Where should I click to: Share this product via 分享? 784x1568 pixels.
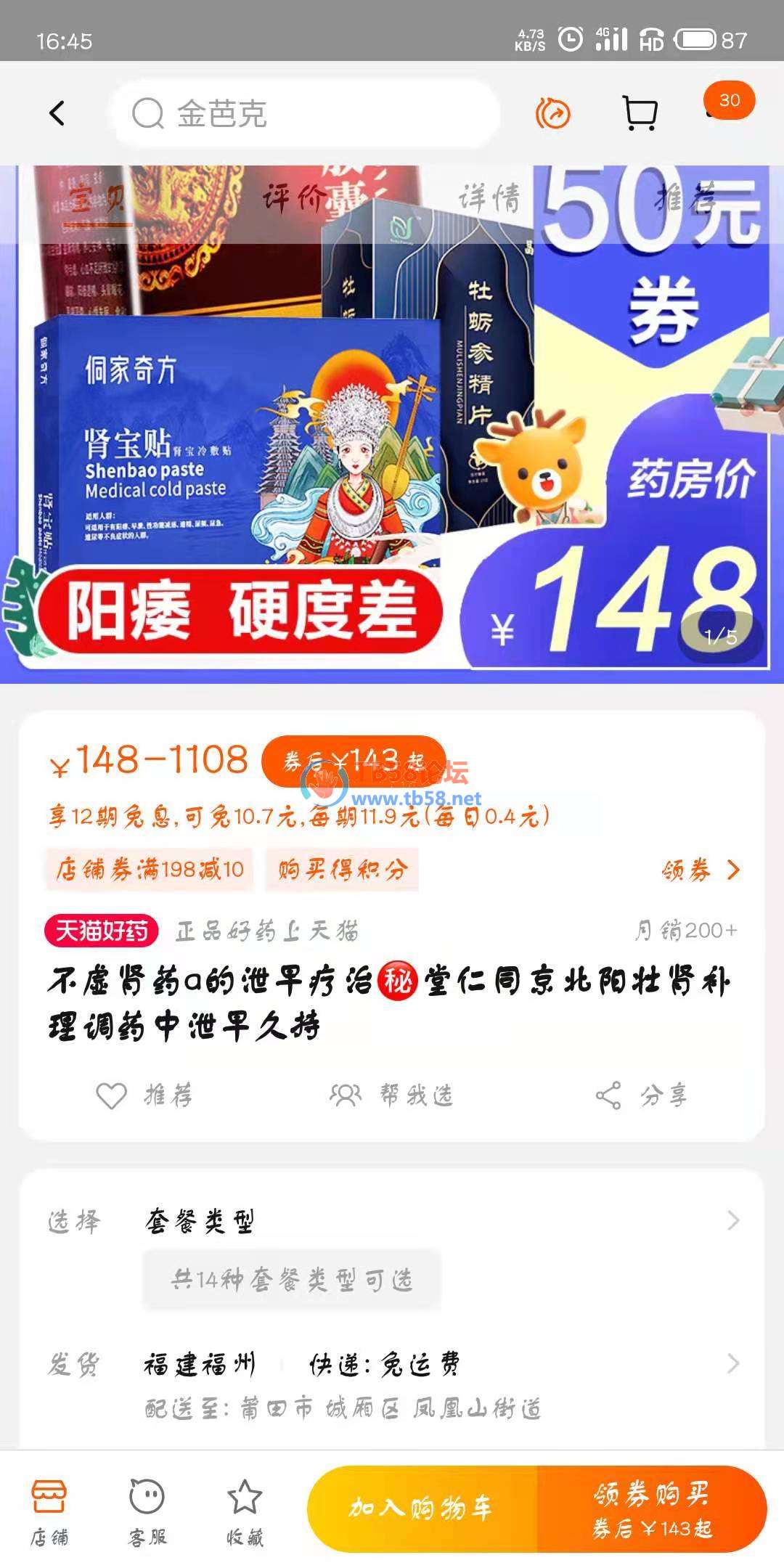click(642, 1095)
